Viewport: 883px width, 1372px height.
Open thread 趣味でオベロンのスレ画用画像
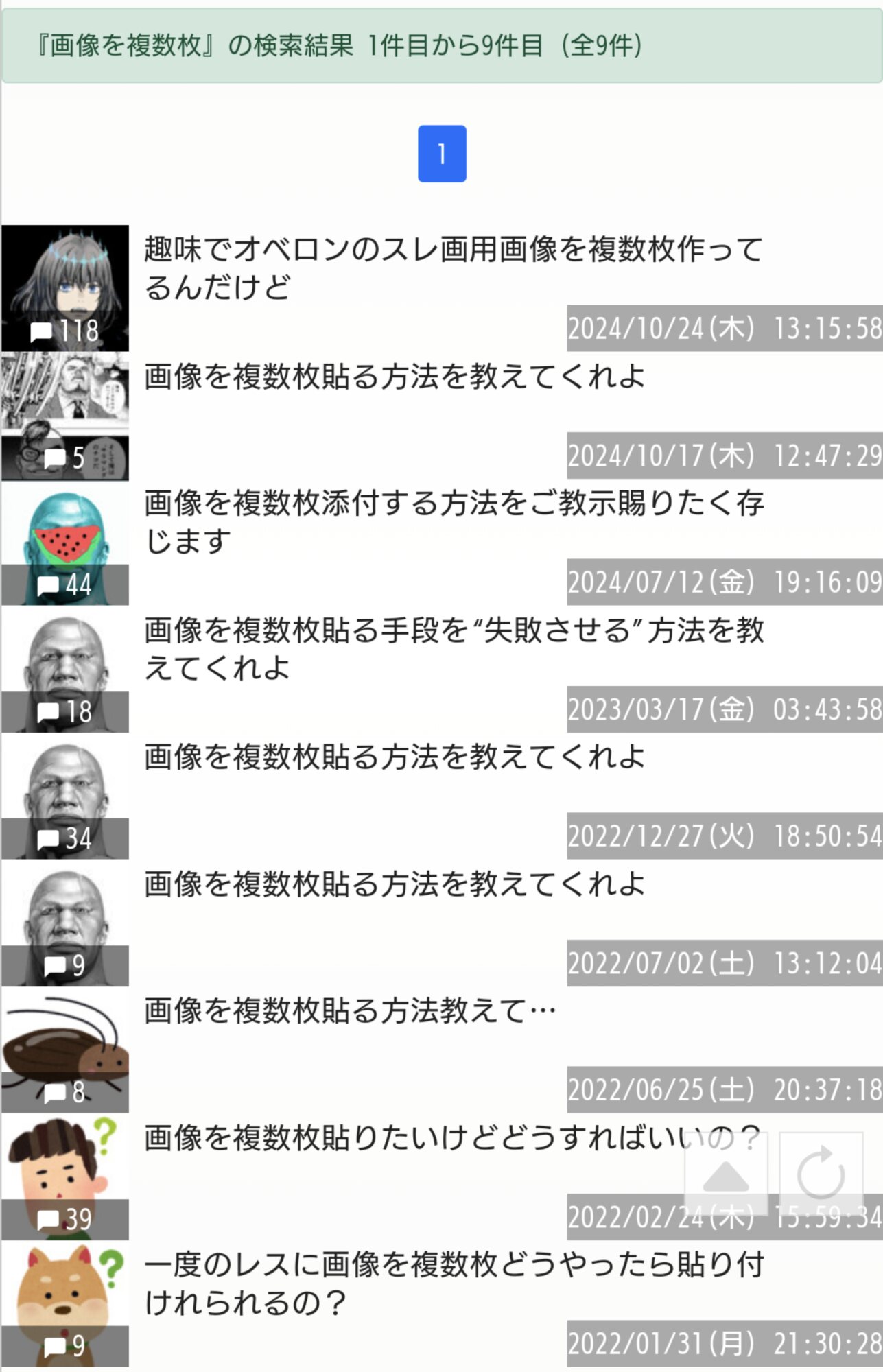pos(453,268)
